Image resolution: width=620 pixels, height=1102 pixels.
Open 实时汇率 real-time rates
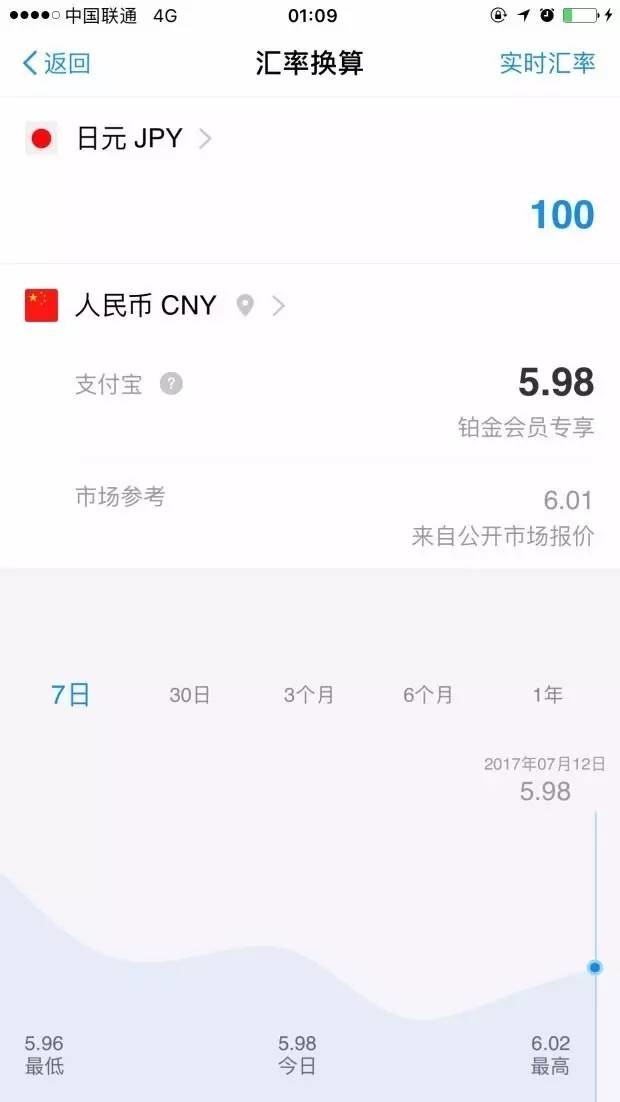548,63
